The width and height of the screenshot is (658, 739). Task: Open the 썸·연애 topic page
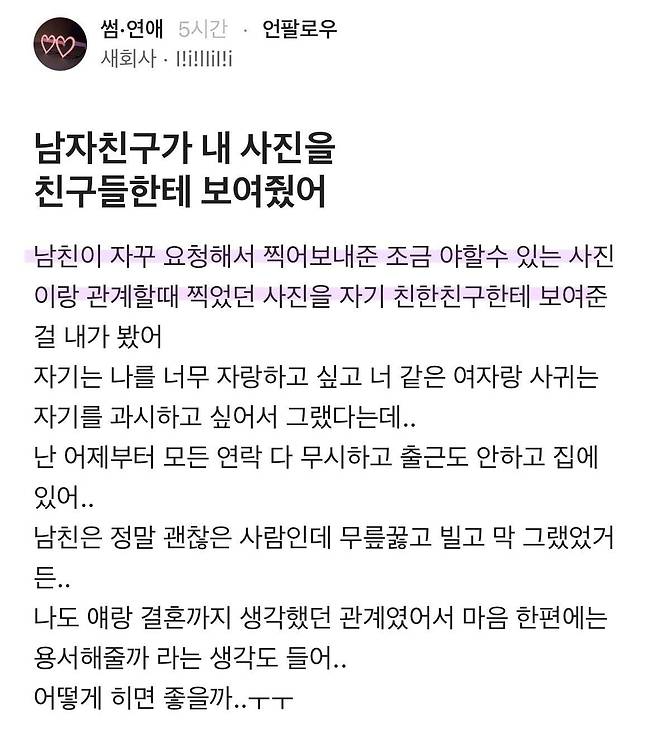click(132, 29)
